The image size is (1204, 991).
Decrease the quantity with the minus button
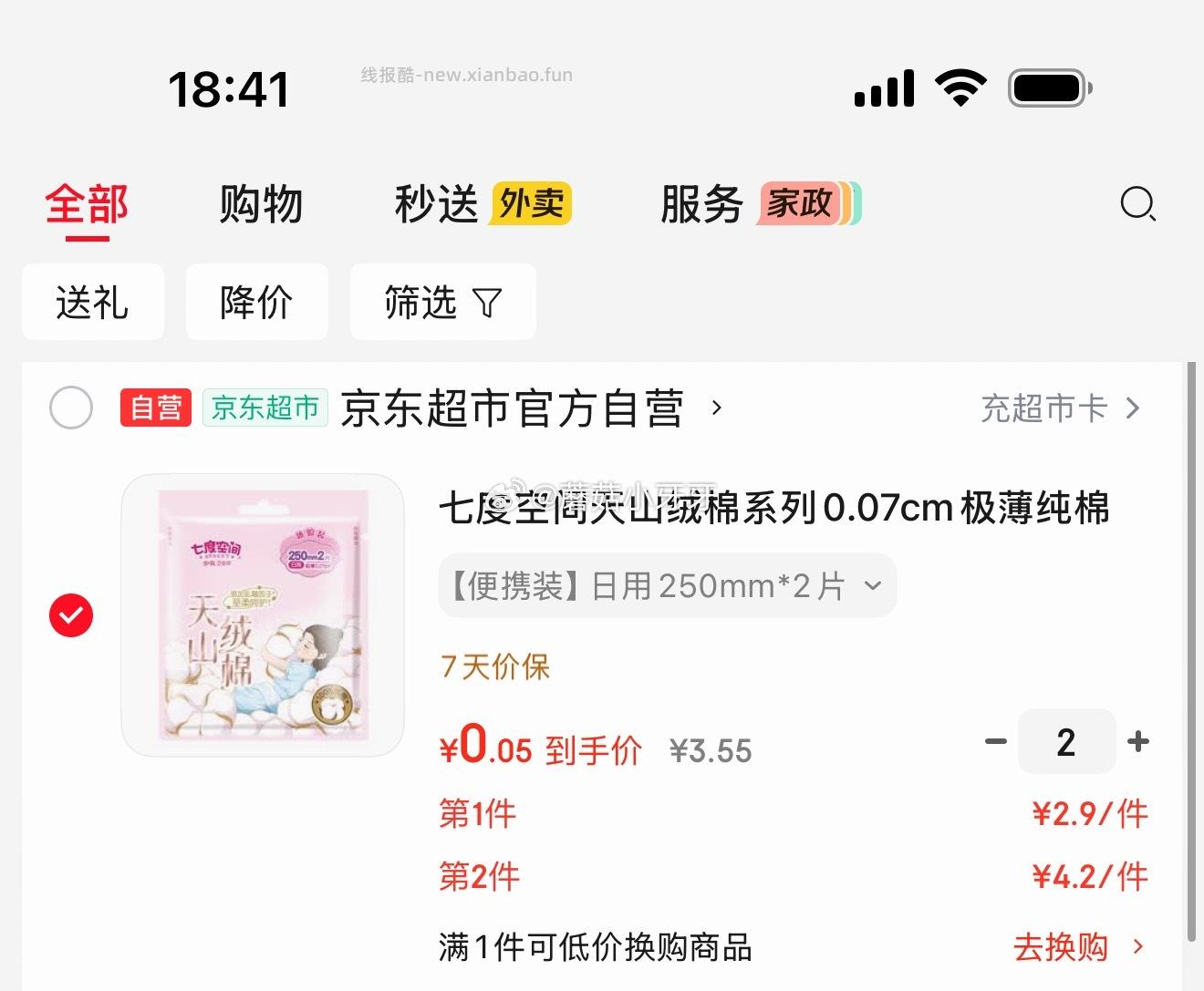pyautogui.click(x=996, y=741)
